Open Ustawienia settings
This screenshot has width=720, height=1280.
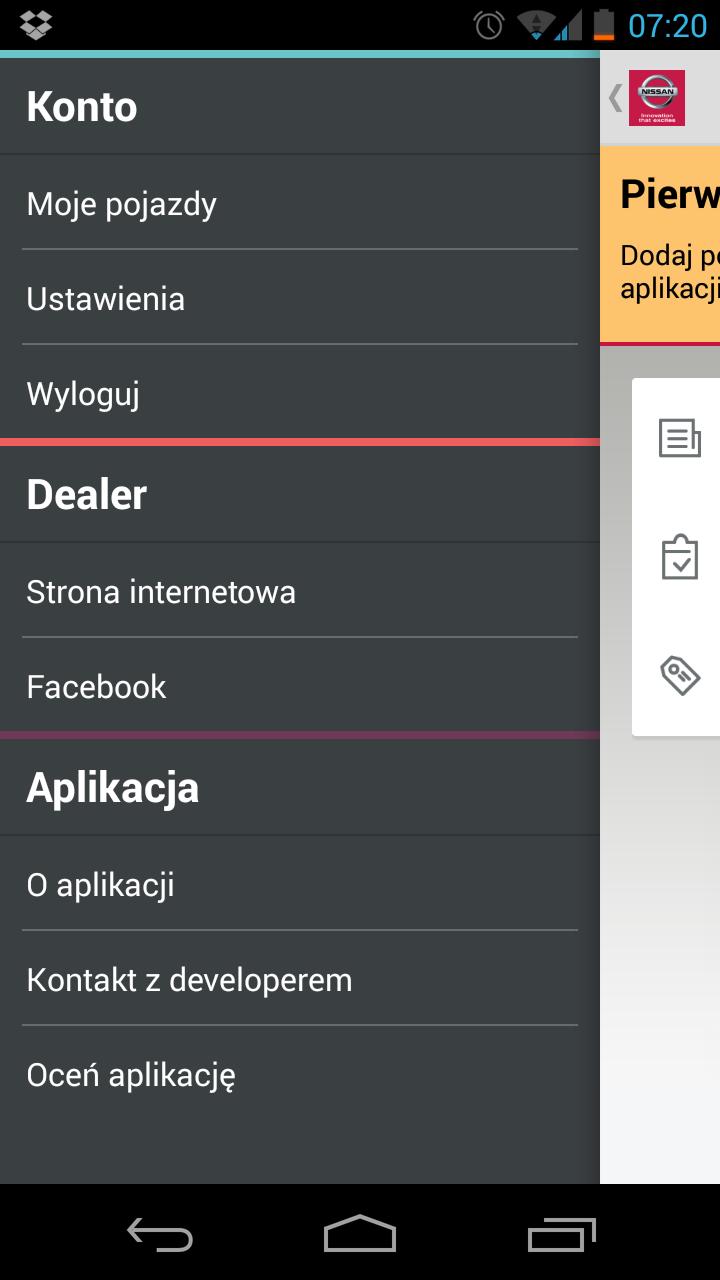point(300,299)
